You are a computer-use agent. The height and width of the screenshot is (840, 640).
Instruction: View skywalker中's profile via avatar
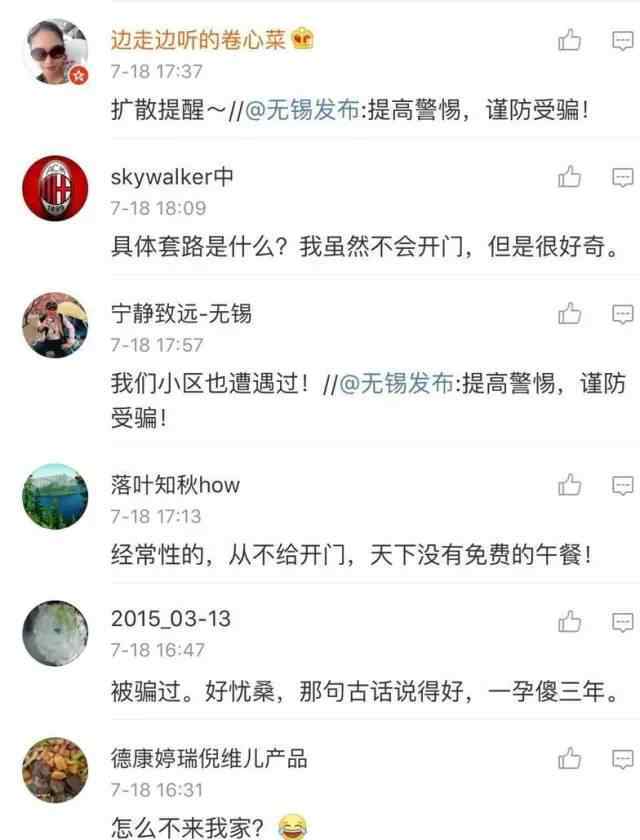click(54, 189)
